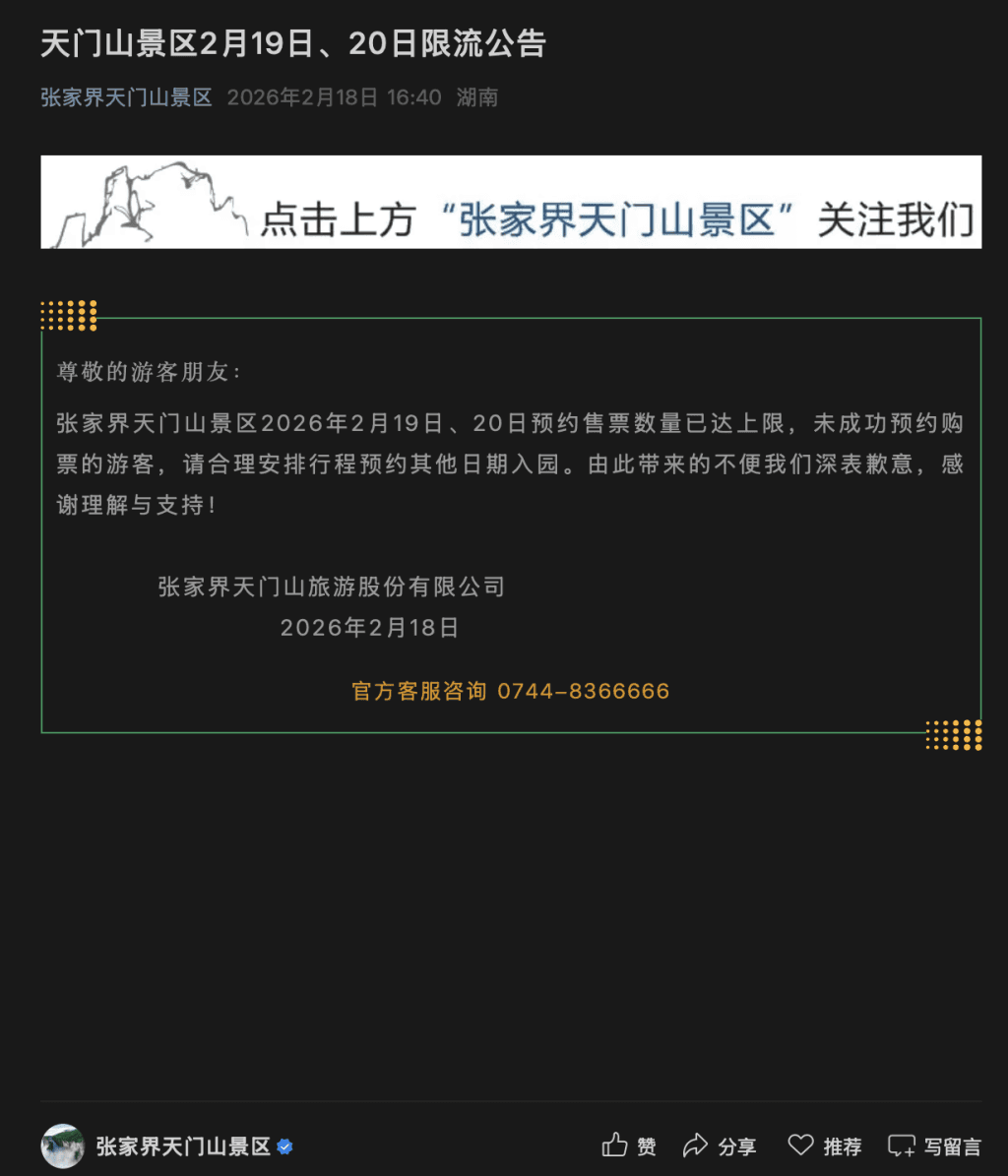Share this article via 分享

click(x=719, y=1145)
